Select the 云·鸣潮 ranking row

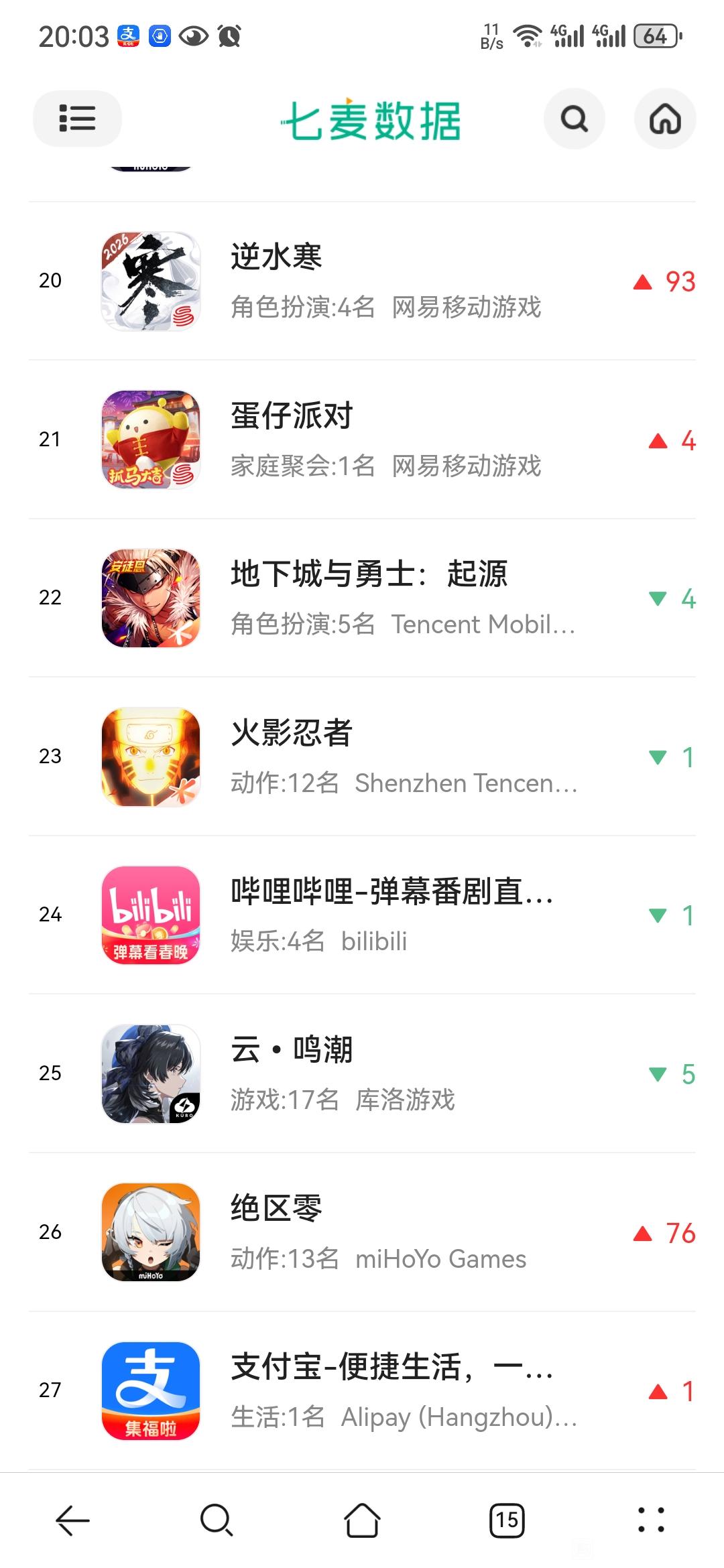[x=362, y=1073]
